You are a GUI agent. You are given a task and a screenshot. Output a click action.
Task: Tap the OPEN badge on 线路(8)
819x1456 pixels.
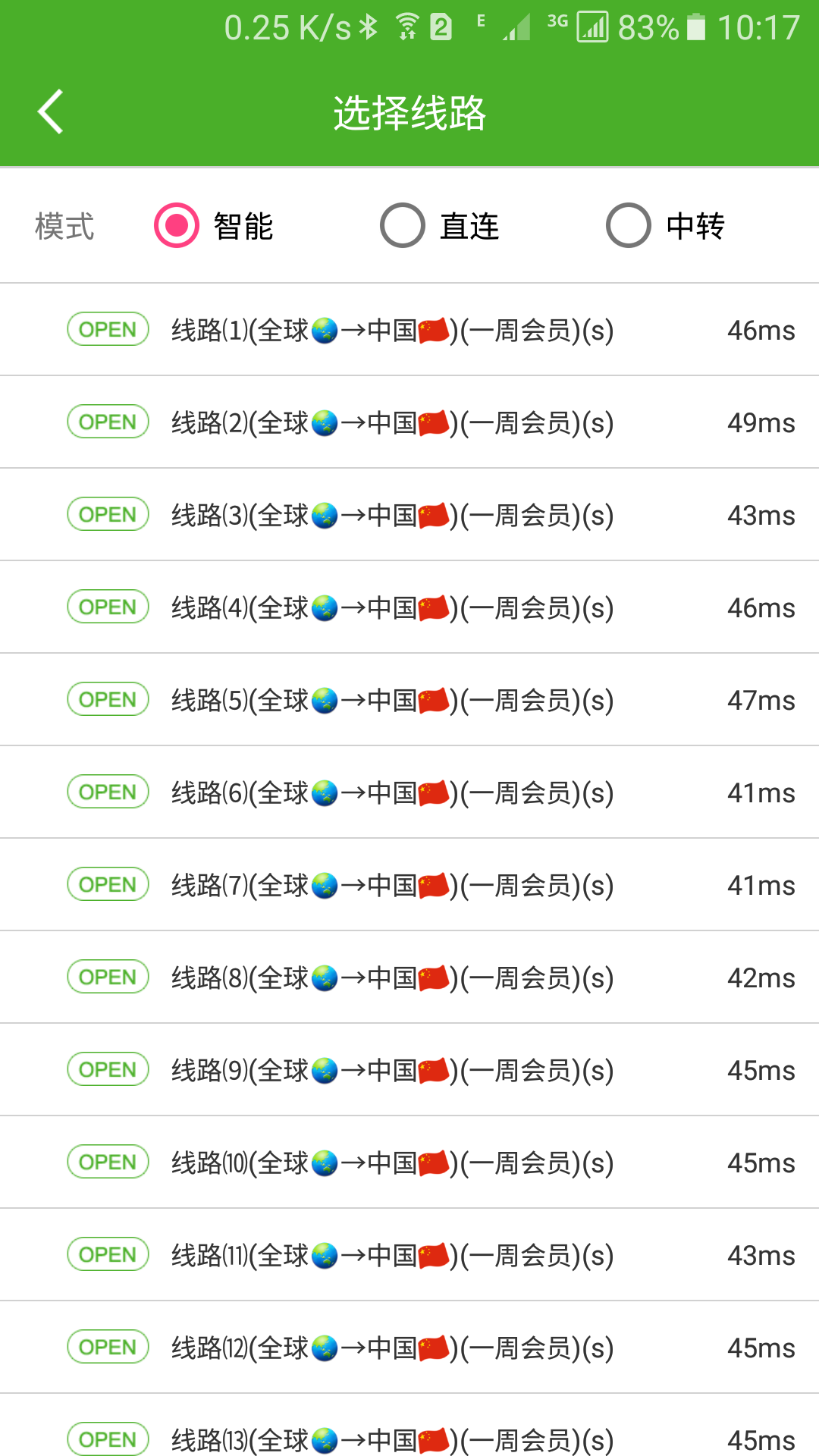[x=107, y=977]
